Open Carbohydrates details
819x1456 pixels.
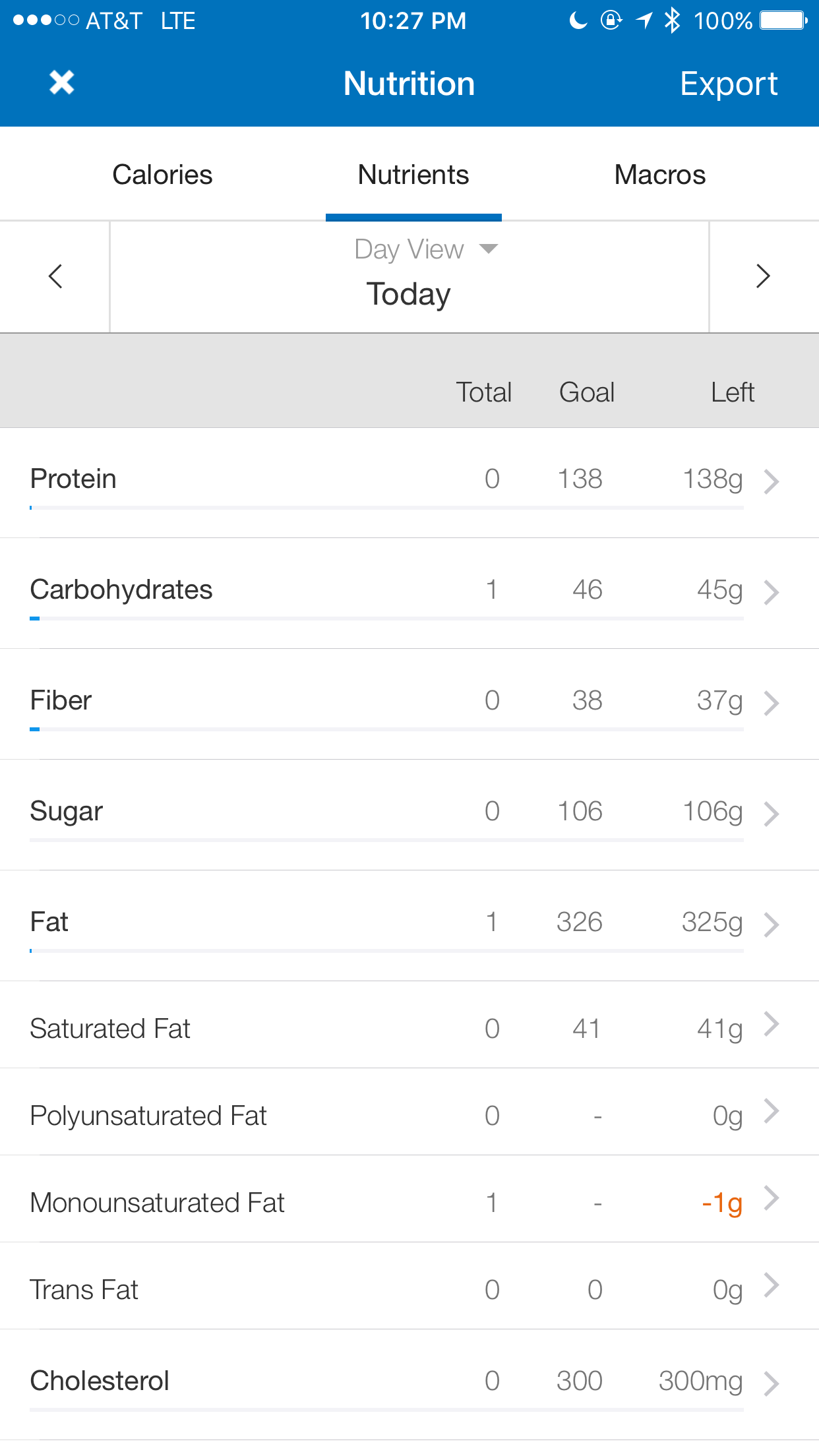pos(409,593)
